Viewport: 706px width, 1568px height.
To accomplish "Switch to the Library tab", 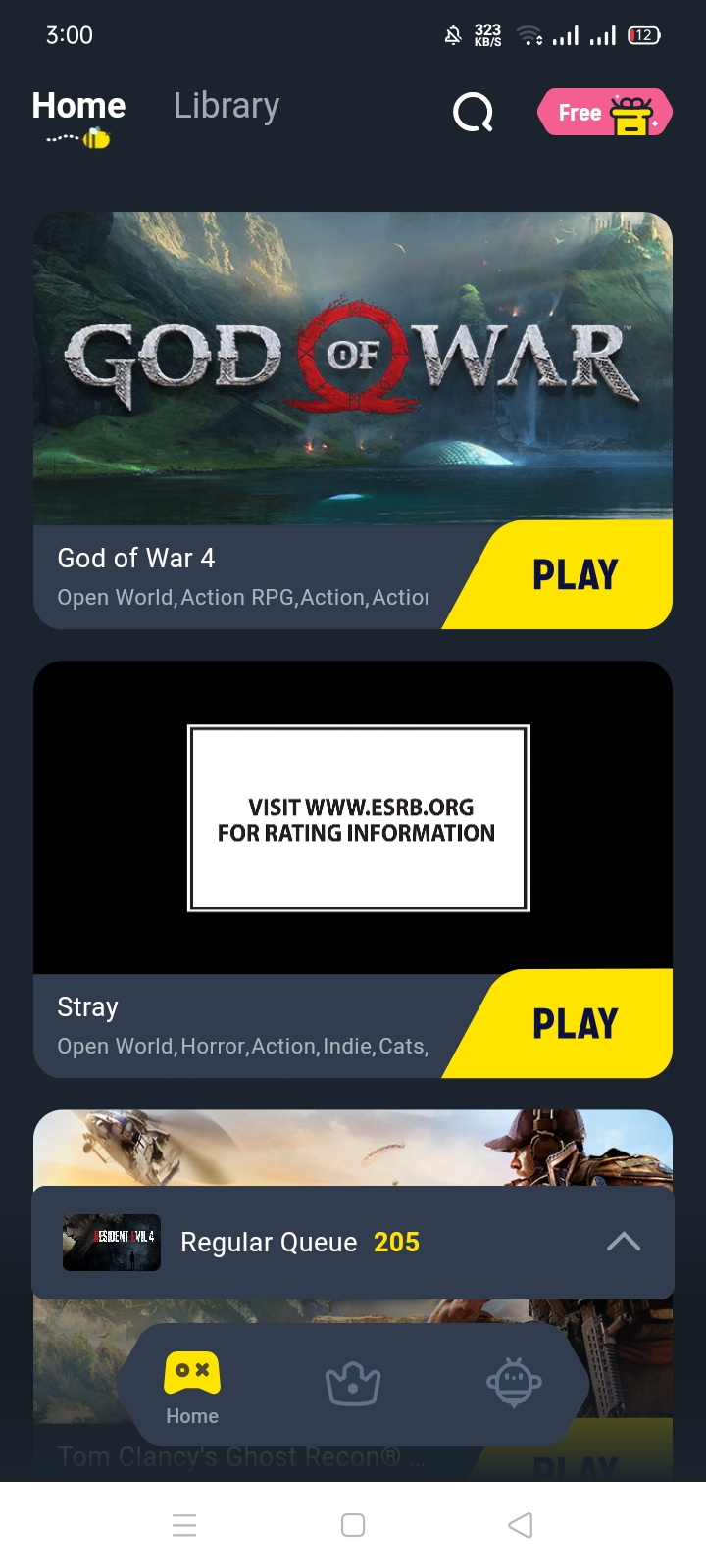I will click(x=227, y=106).
